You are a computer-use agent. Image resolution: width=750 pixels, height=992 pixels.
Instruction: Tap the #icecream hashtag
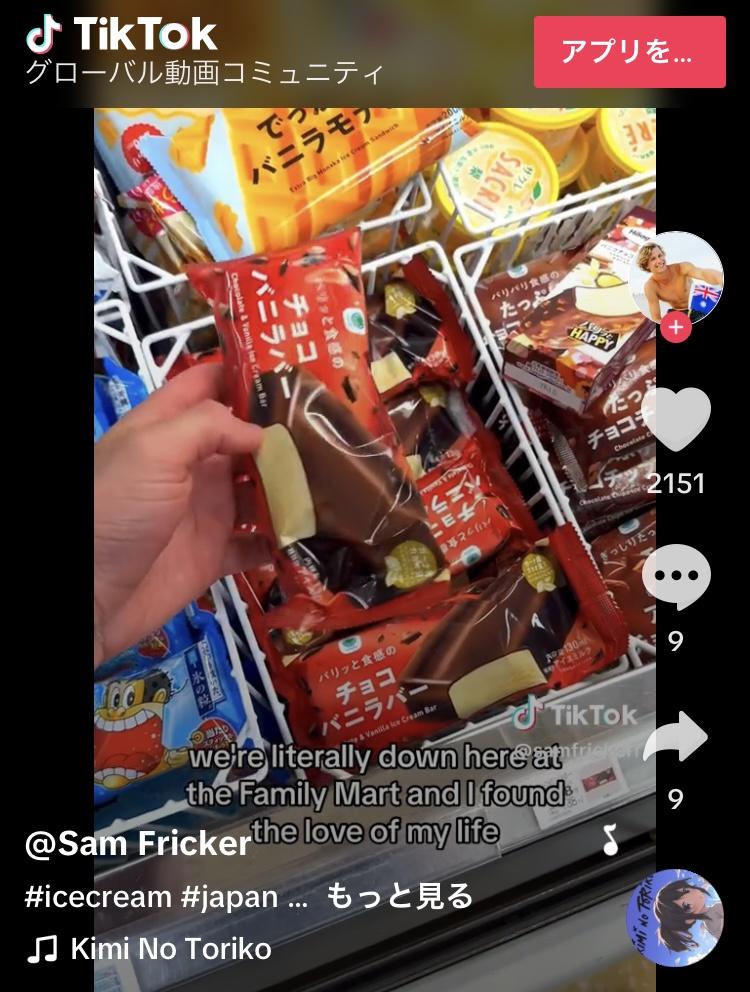point(98,896)
